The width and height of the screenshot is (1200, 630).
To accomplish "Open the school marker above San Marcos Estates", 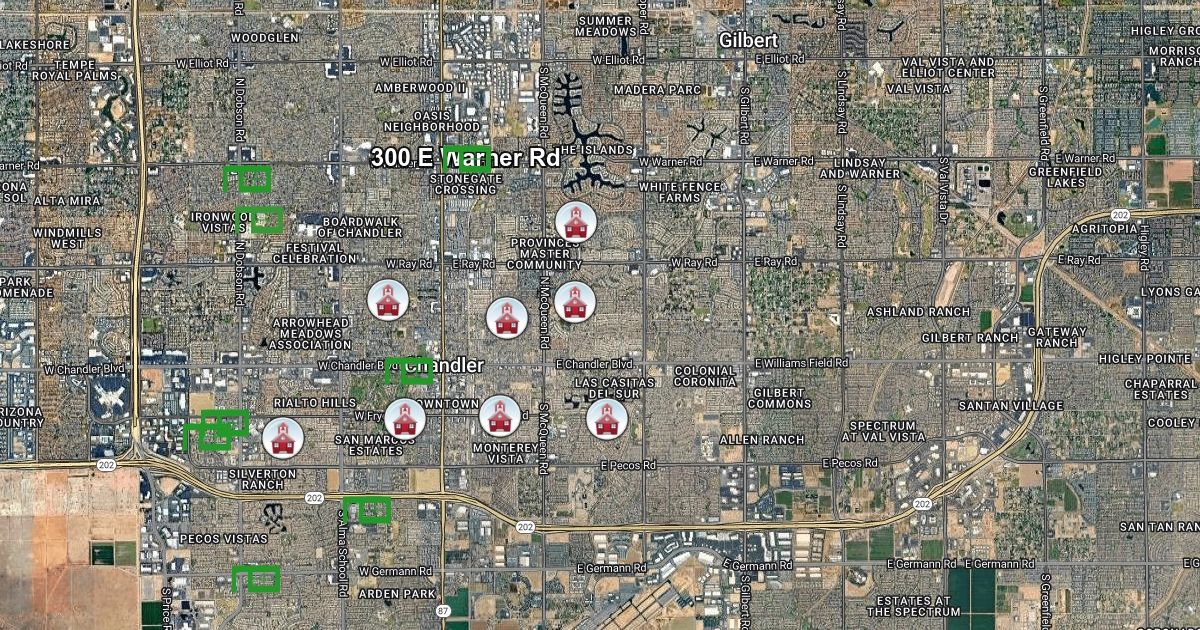I will (404, 418).
